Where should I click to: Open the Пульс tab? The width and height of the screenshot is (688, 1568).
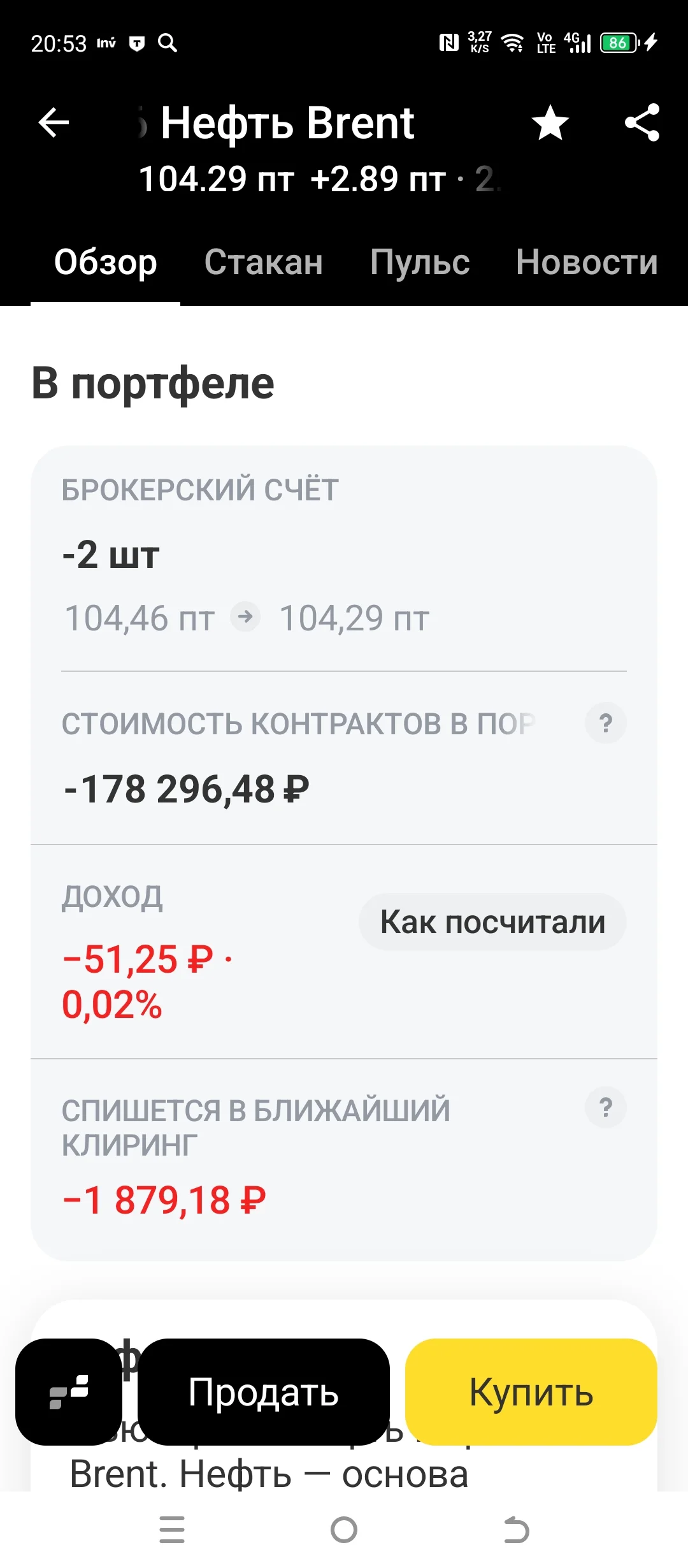(x=420, y=262)
